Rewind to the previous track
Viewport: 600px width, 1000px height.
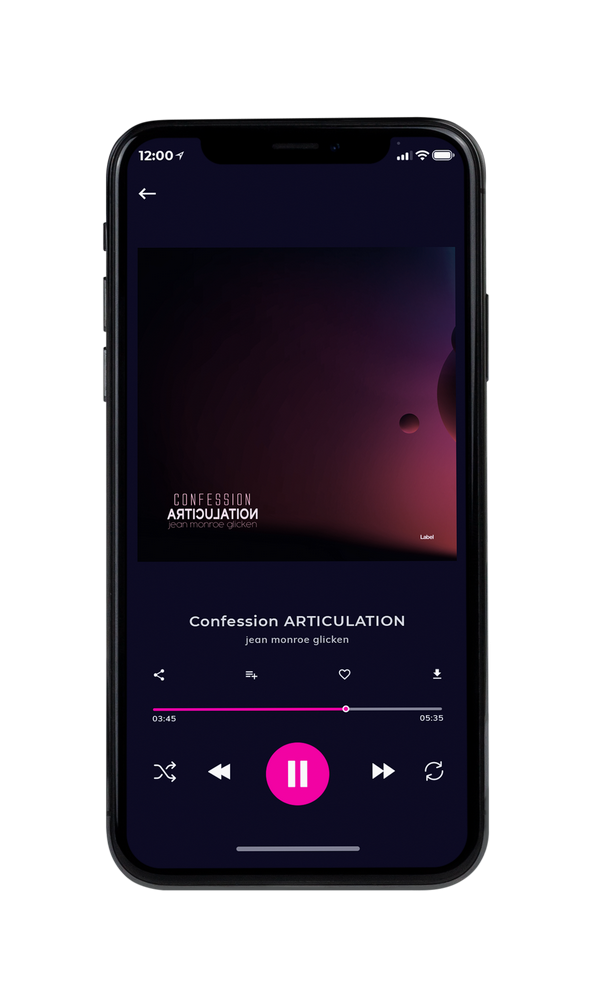(219, 772)
